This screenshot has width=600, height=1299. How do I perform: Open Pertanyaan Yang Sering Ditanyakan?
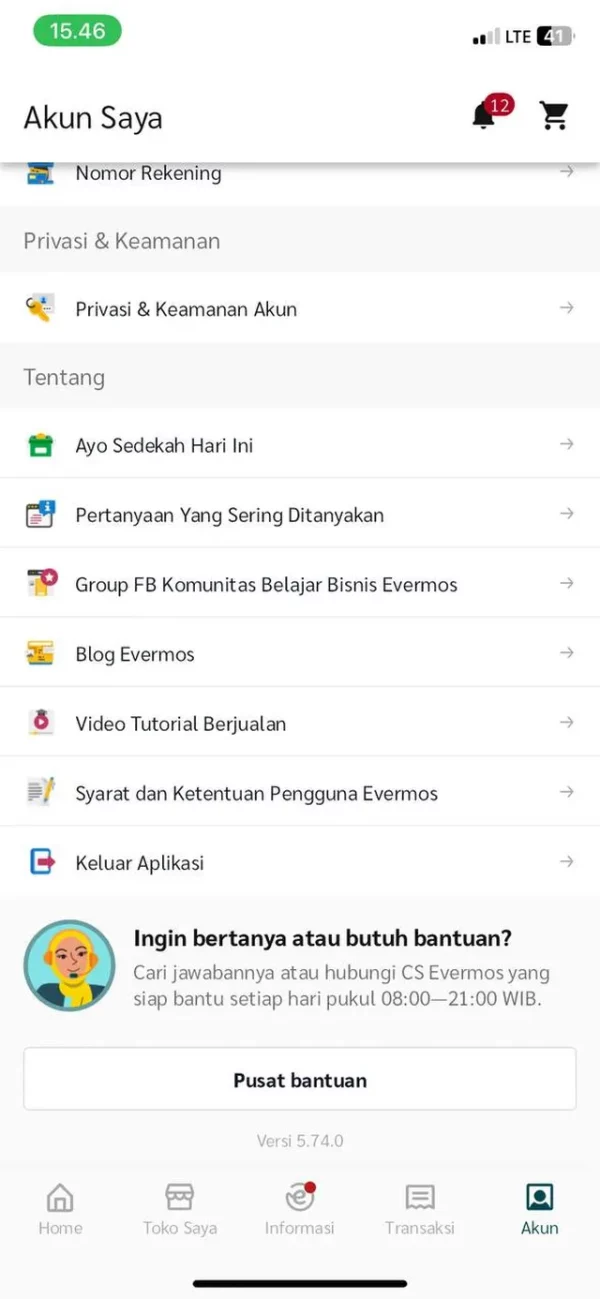tap(300, 515)
